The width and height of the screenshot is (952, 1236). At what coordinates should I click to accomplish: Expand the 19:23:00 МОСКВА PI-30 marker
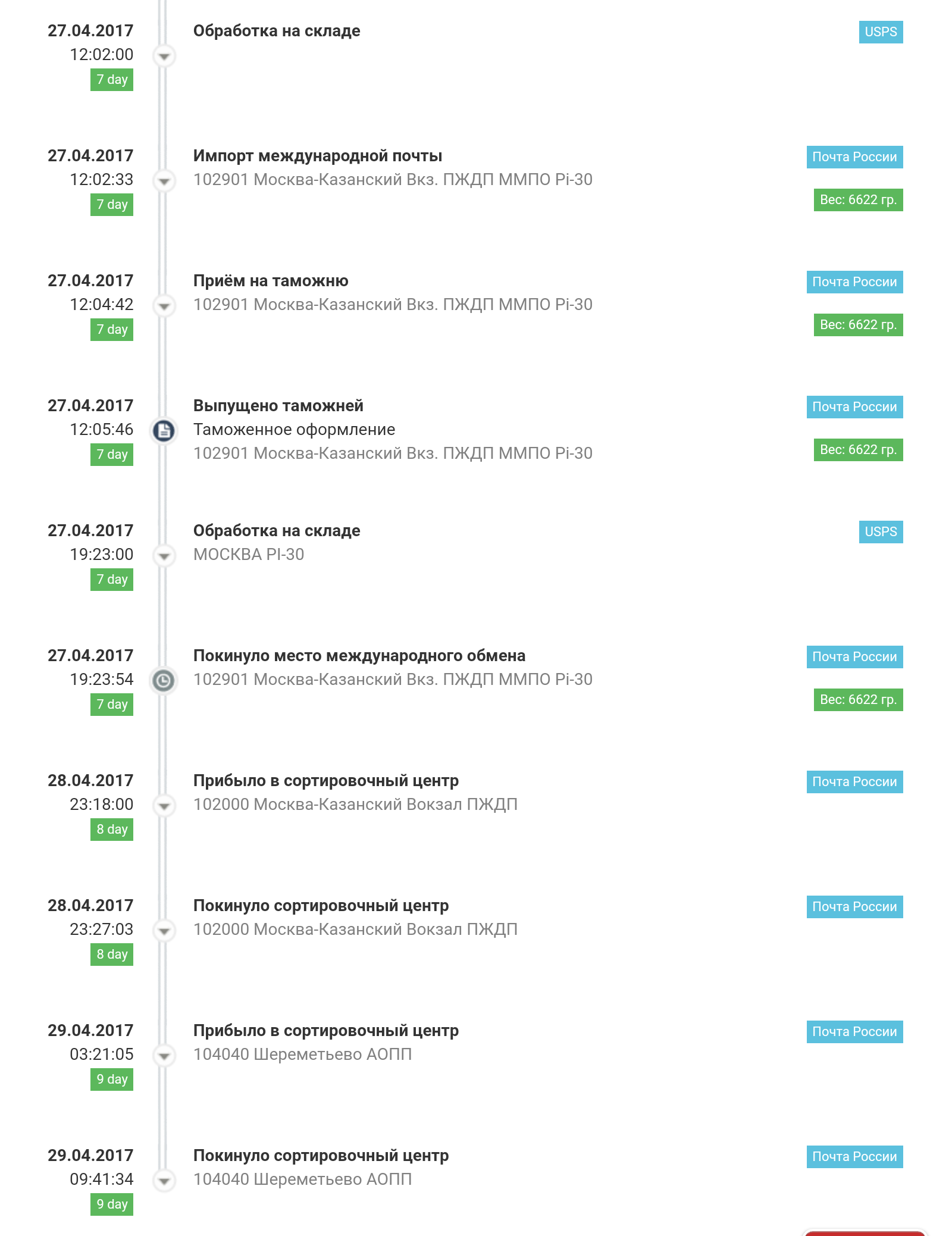(164, 556)
